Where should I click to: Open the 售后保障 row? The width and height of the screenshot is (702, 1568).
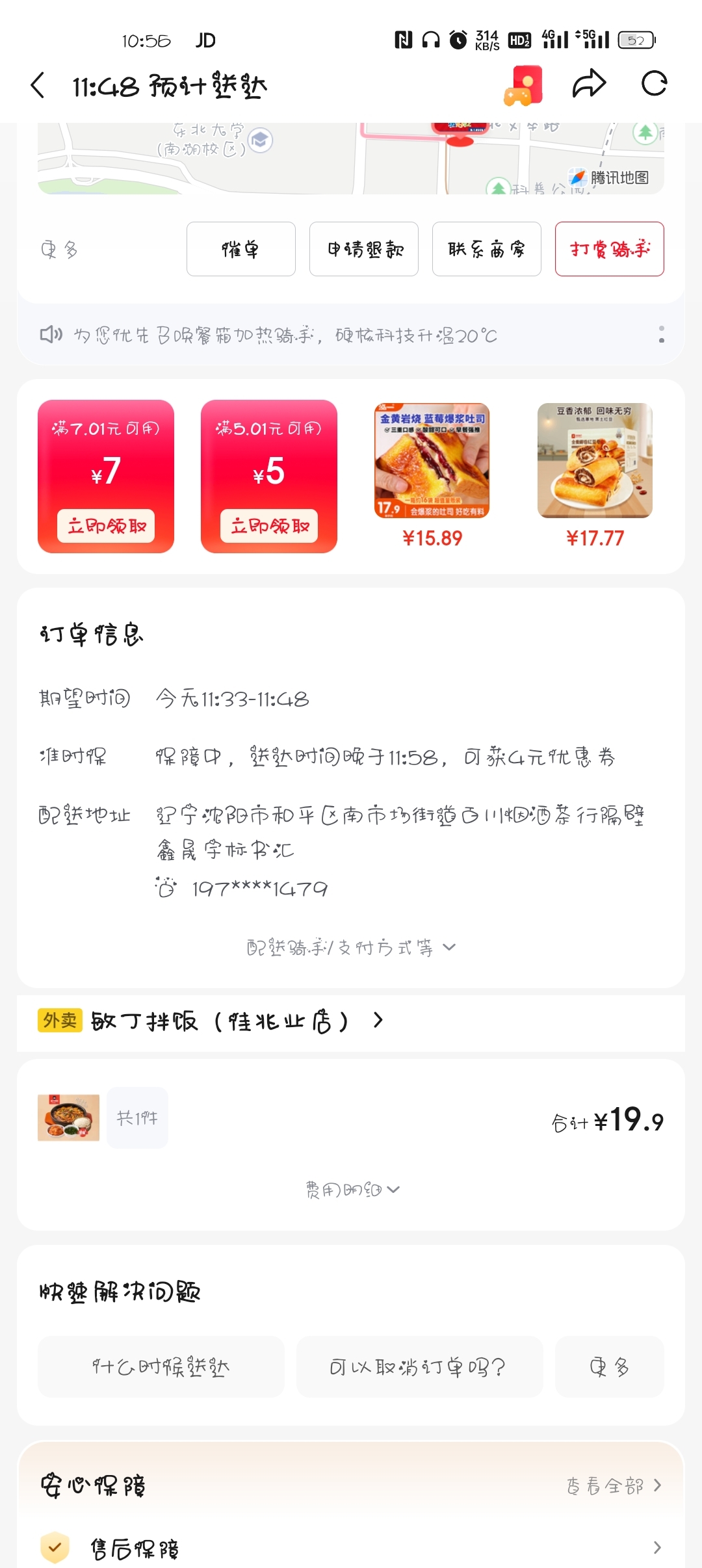pyautogui.click(x=351, y=1548)
